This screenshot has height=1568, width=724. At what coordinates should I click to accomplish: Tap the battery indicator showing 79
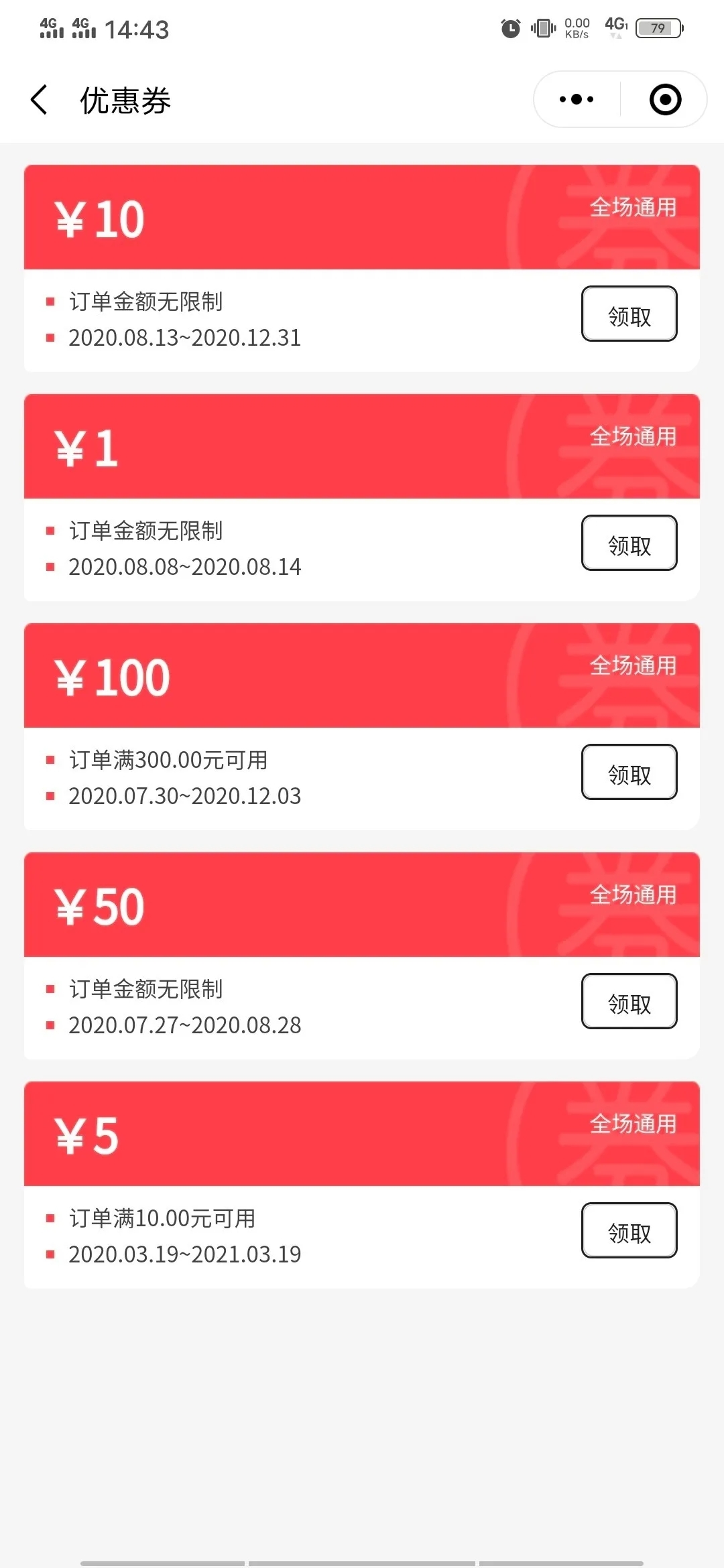658,28
